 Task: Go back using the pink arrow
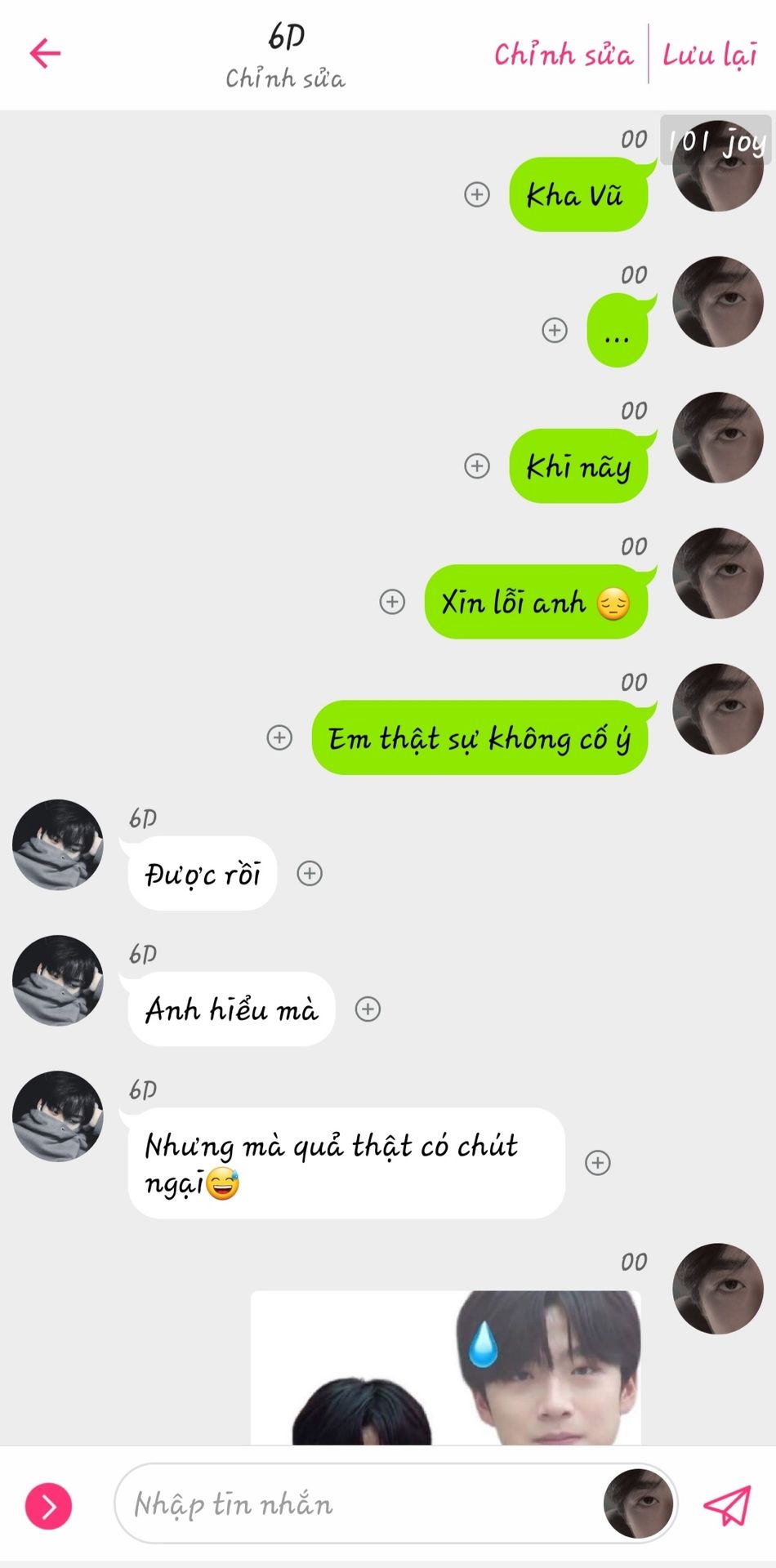(x=45, y=54)
